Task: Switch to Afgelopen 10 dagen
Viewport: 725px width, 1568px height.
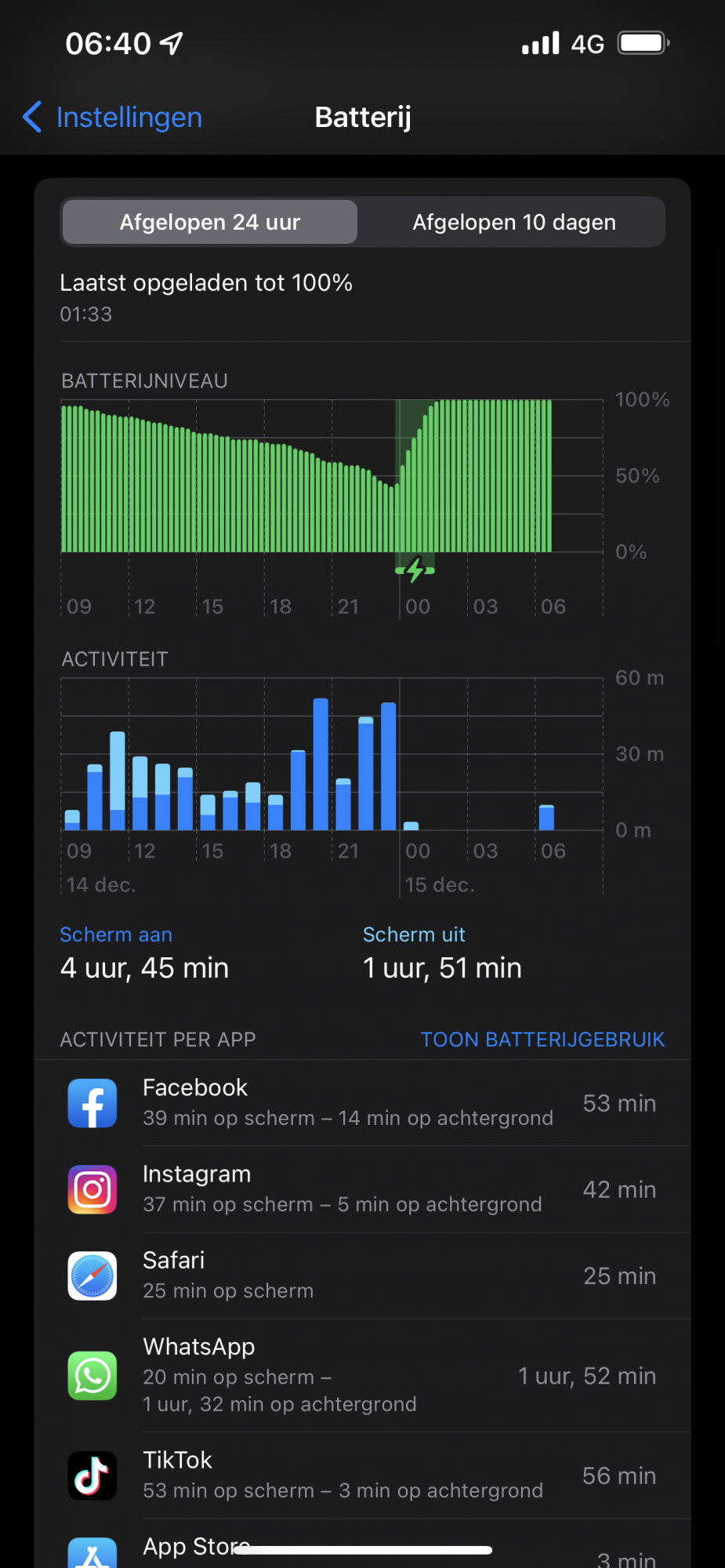Action: click(513, 222)
